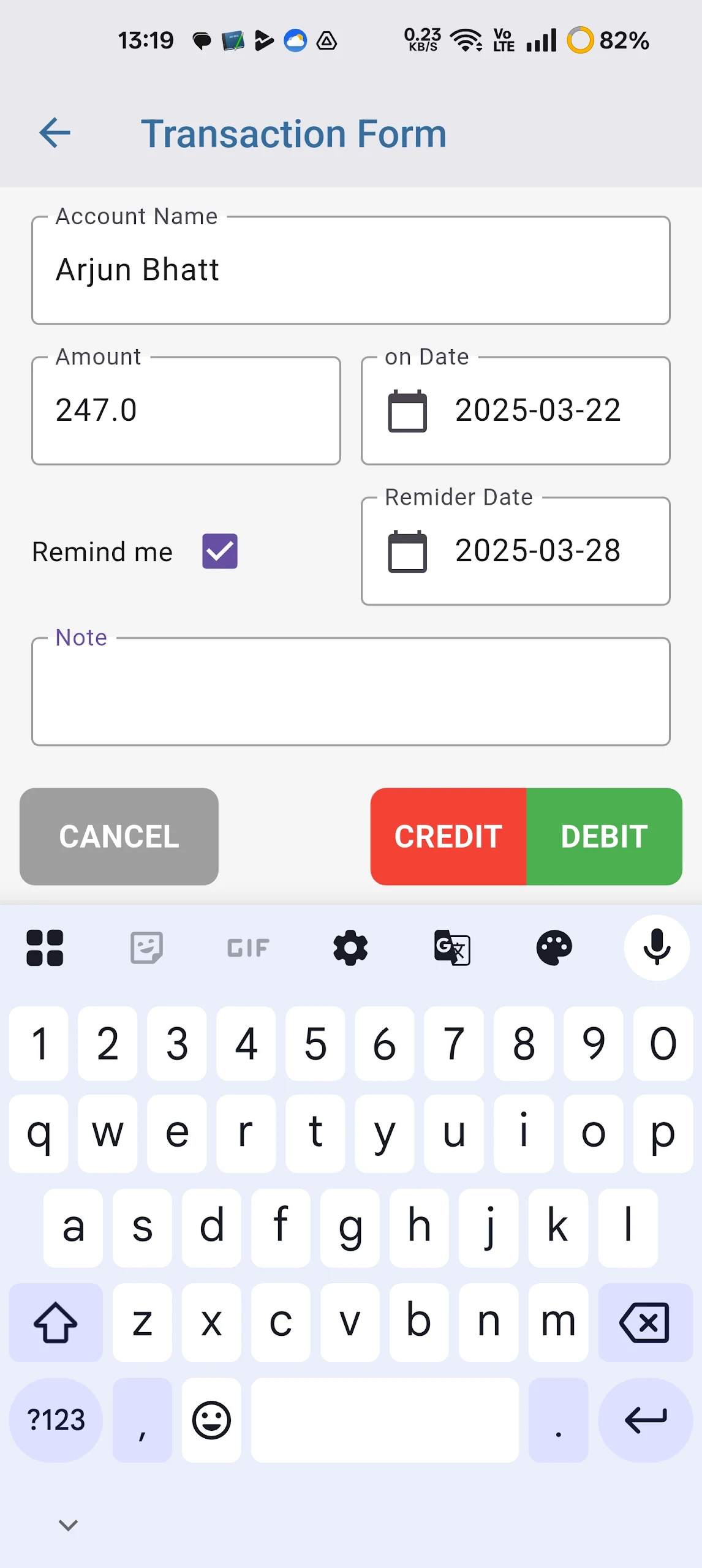Start voice input with the microphone

[657, 948]
